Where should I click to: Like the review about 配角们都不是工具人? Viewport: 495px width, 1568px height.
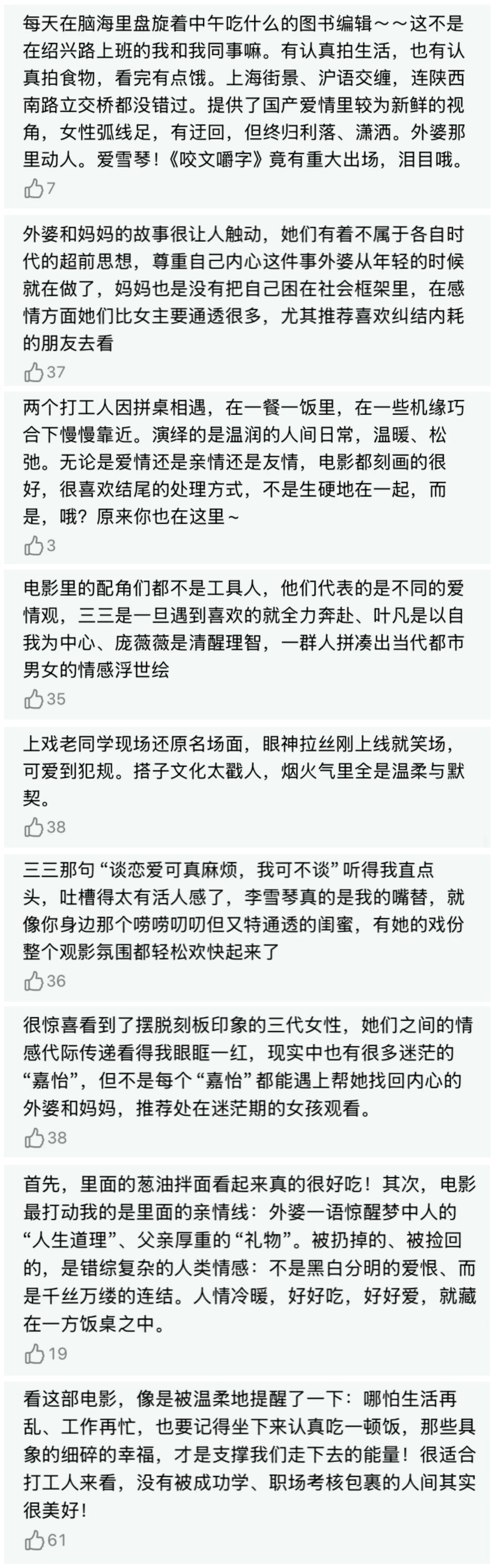click(x=34, y=699)
